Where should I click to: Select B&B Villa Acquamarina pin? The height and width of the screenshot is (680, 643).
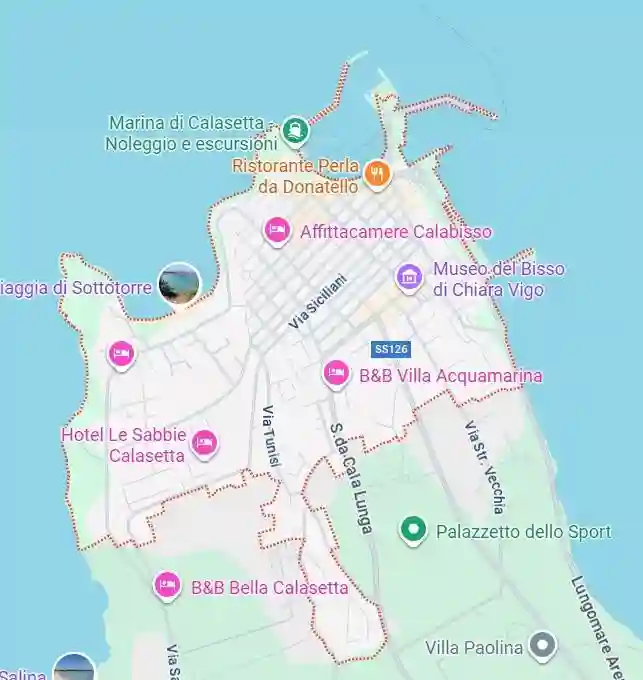point(337,374)
